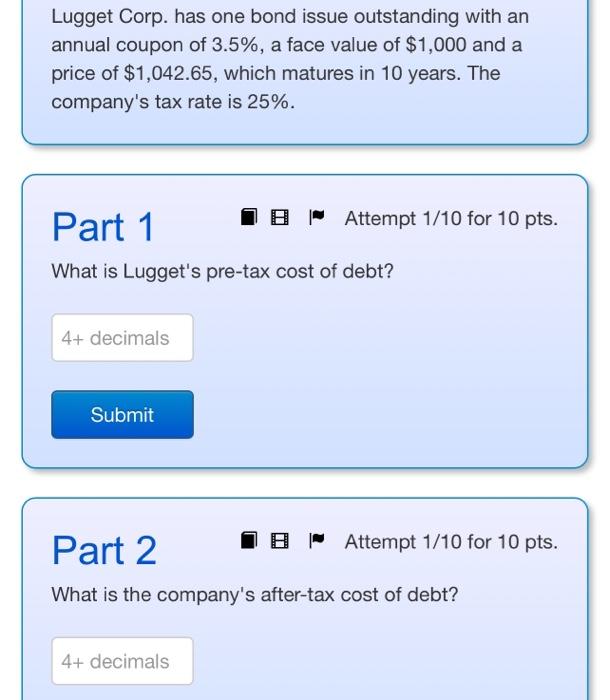
Task: Open the book icon in Part 1
Action: pos(249,217)
